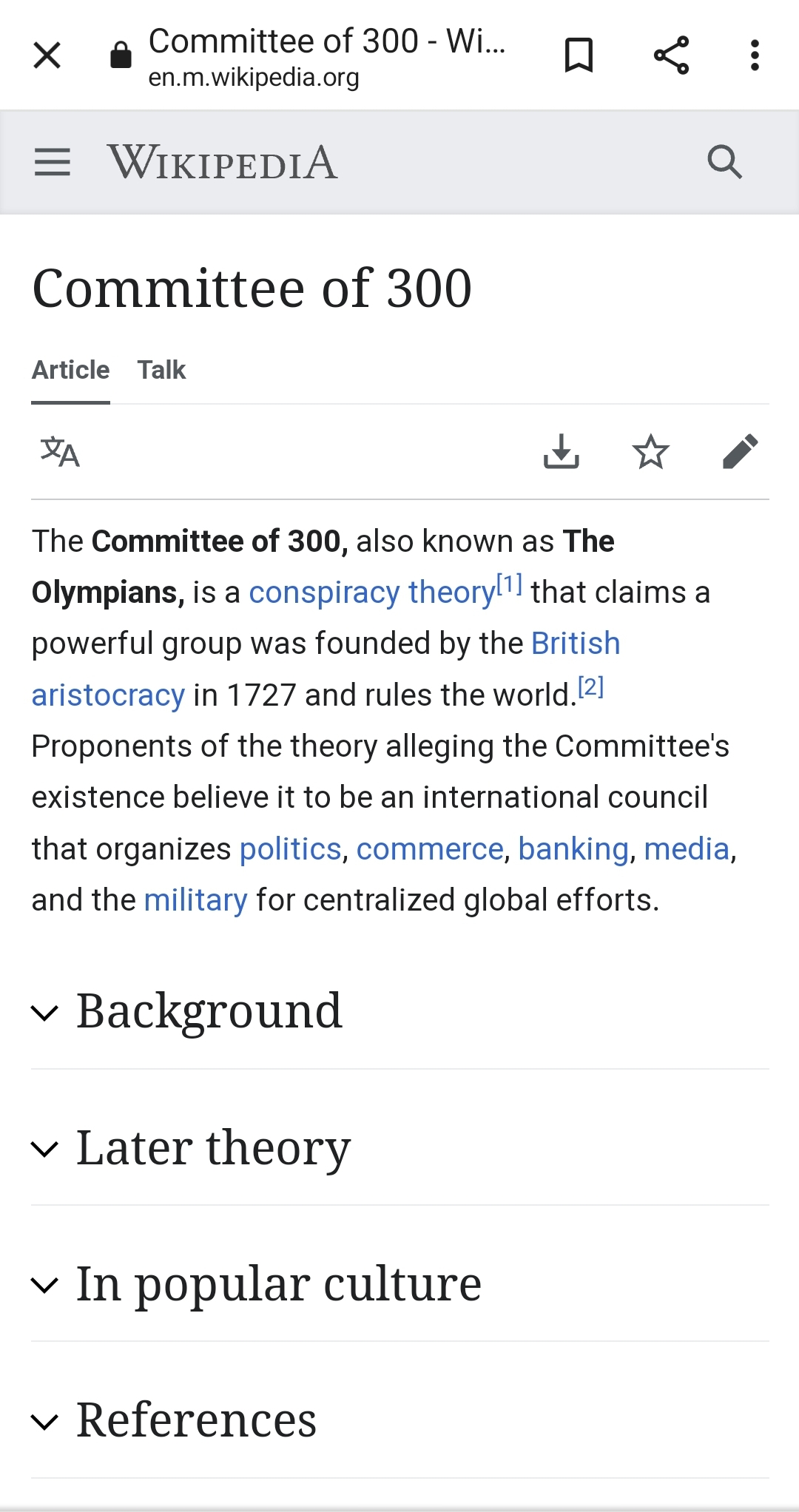The width and height of the screenshot is (799, 1512).
Task: Select the Article tab
Action: 70,370
